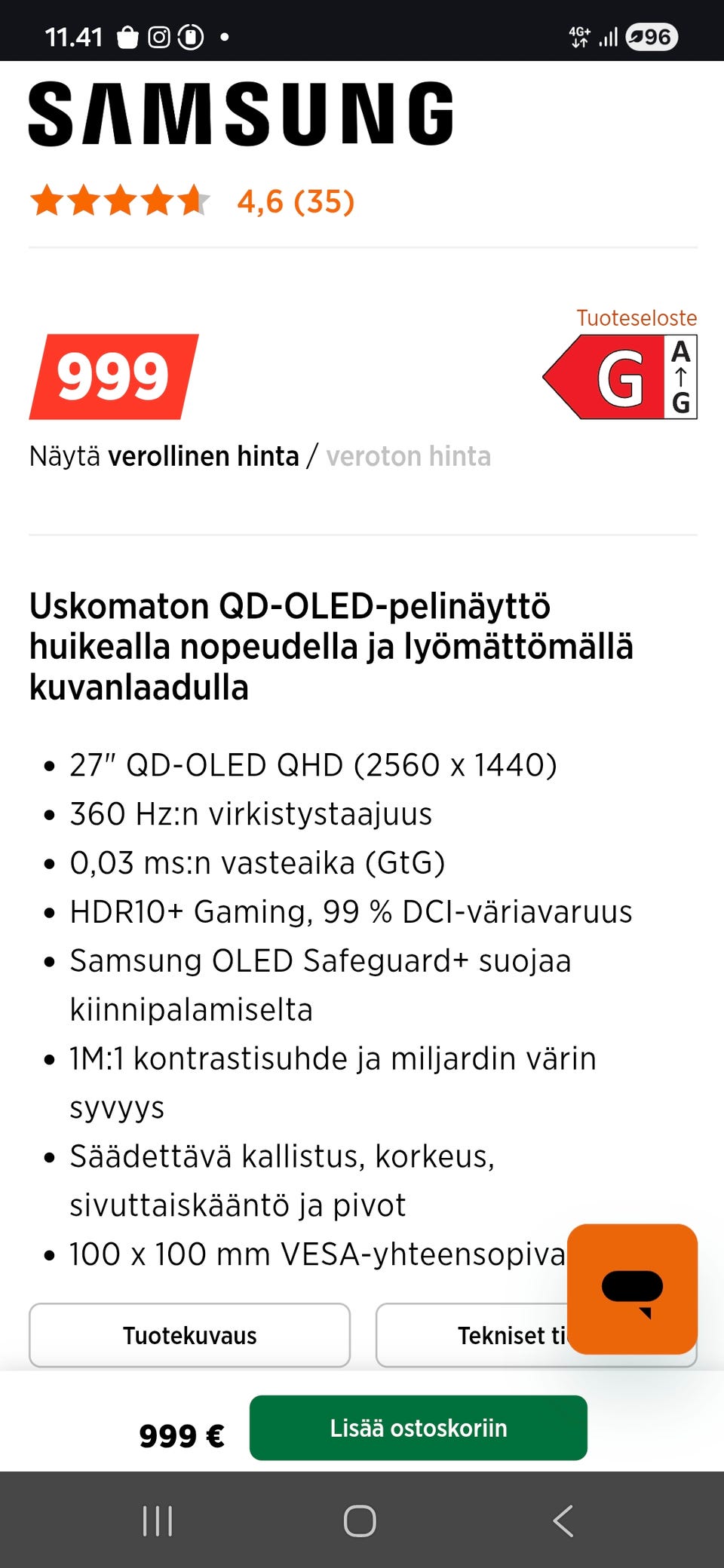Switch pricing to veroton hinta

[409, 456]
